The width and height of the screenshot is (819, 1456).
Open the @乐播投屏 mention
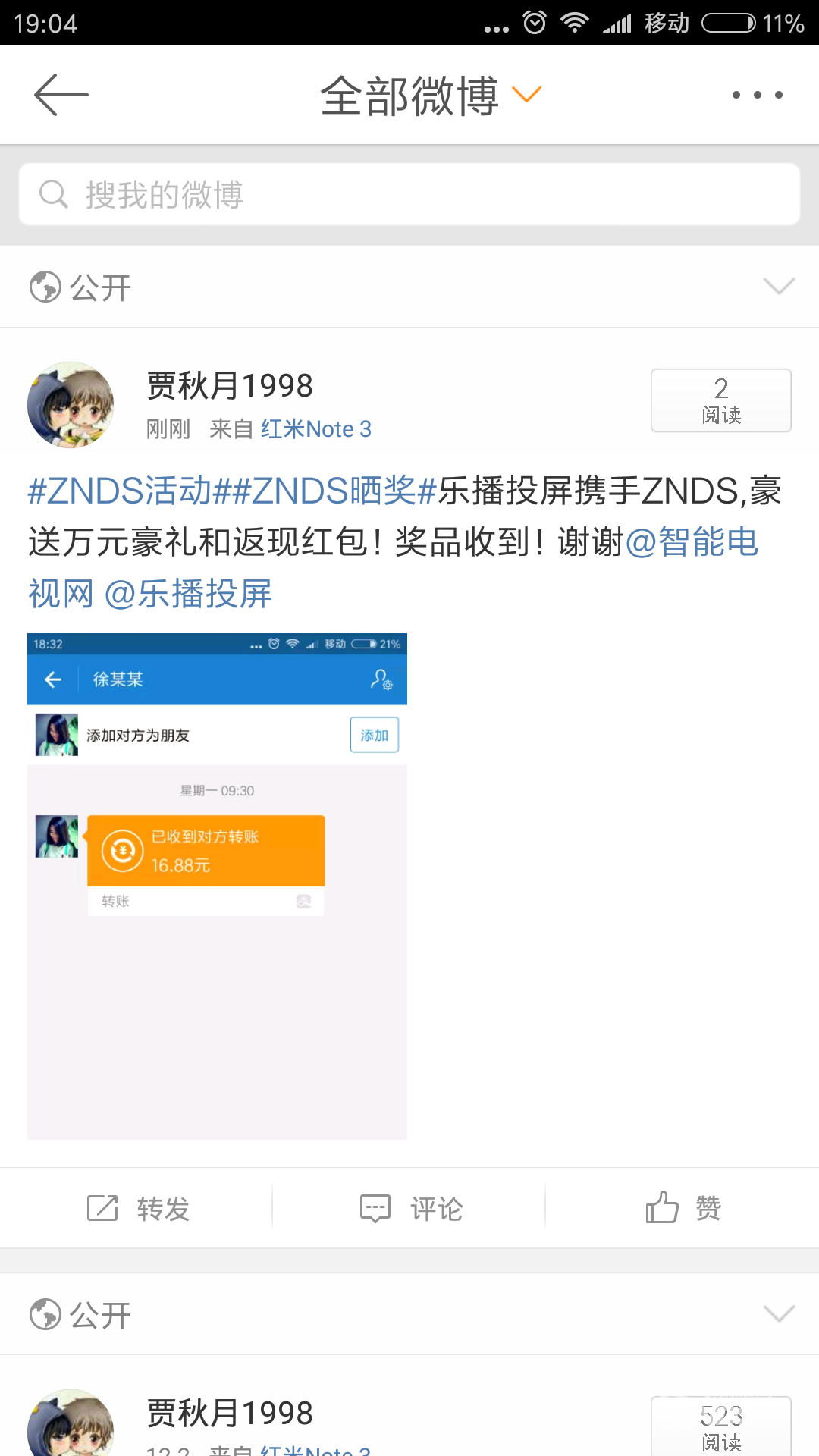click(x=188, y=594)
